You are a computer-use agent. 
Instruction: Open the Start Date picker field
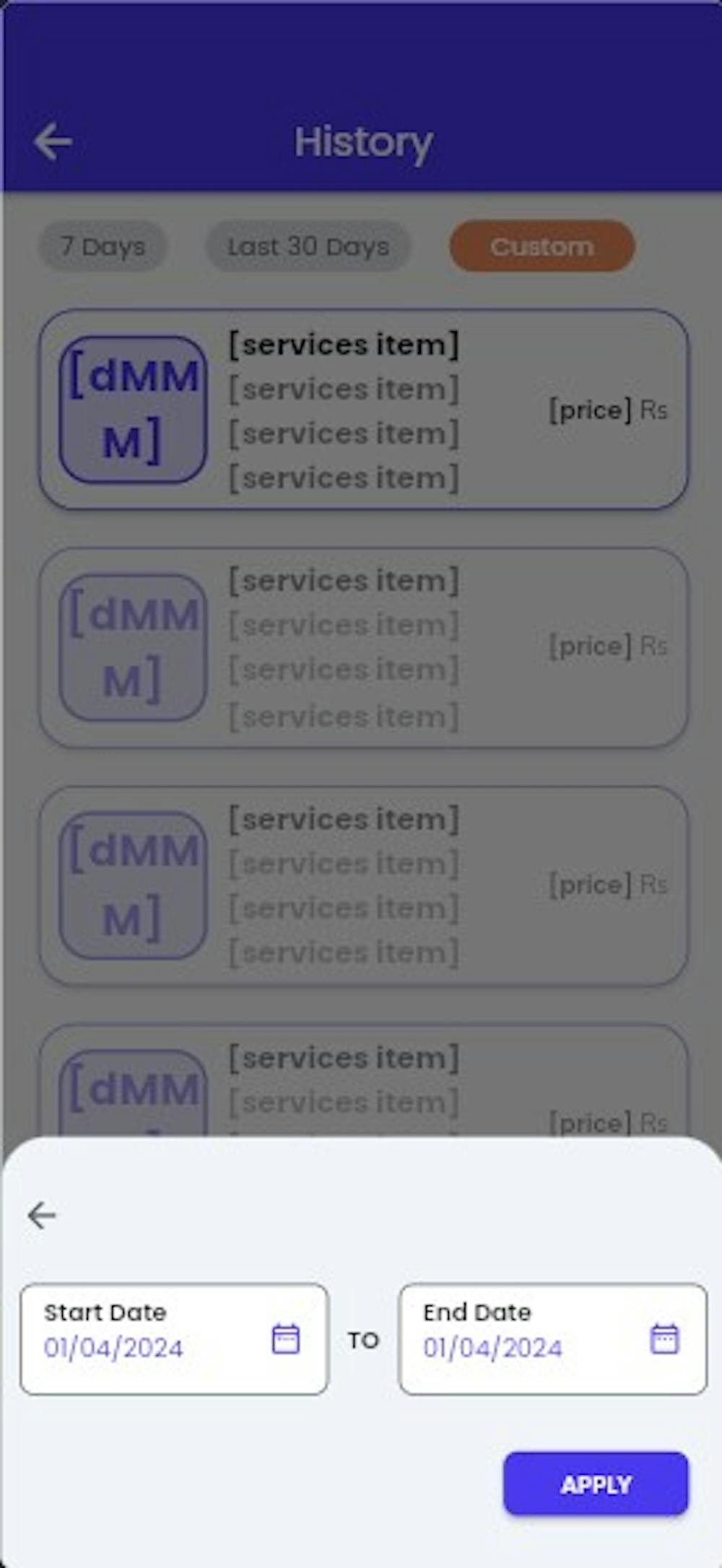coord(174,1339)
